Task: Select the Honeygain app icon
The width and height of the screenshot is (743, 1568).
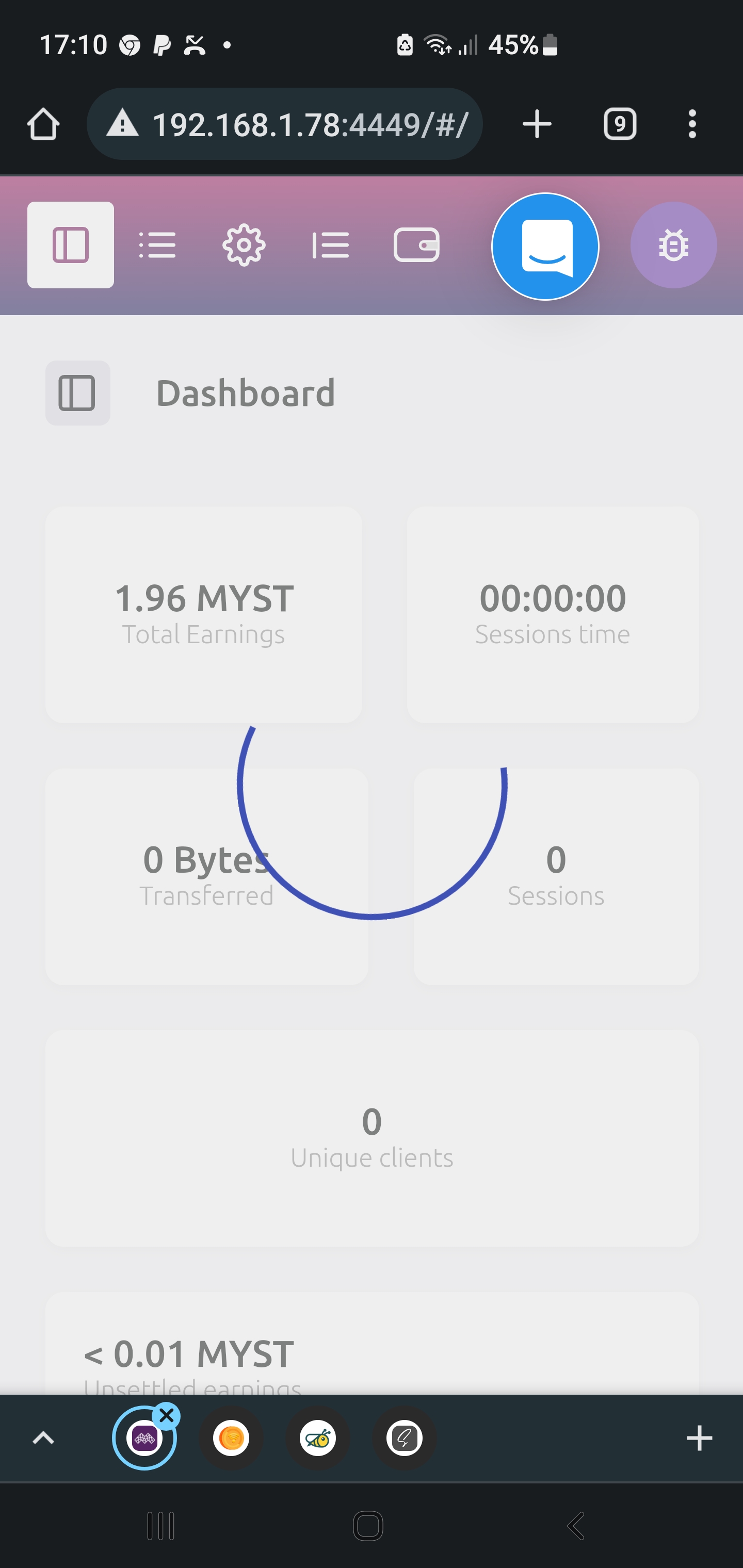Action: point(231,1439)
